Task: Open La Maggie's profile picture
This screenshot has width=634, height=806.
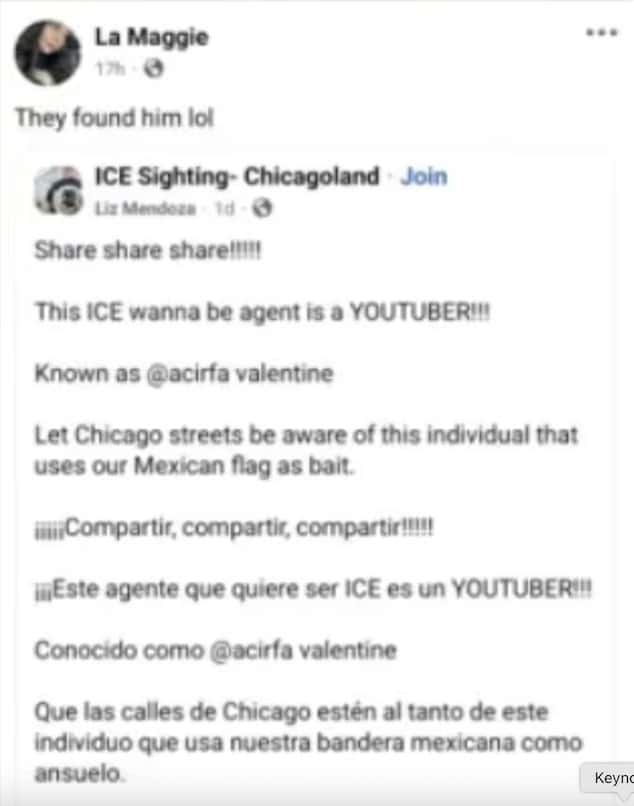Action: [47, 53]
